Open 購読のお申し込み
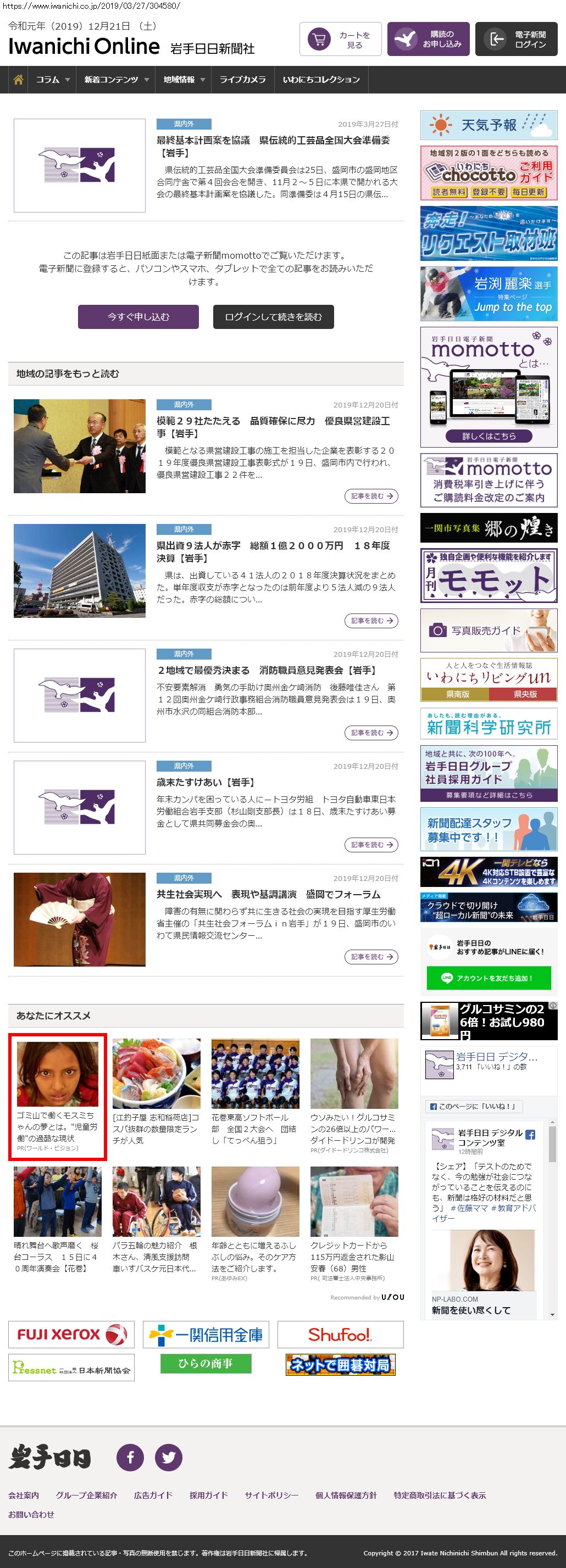566x1568 pixels. click(x=428, y=40)
